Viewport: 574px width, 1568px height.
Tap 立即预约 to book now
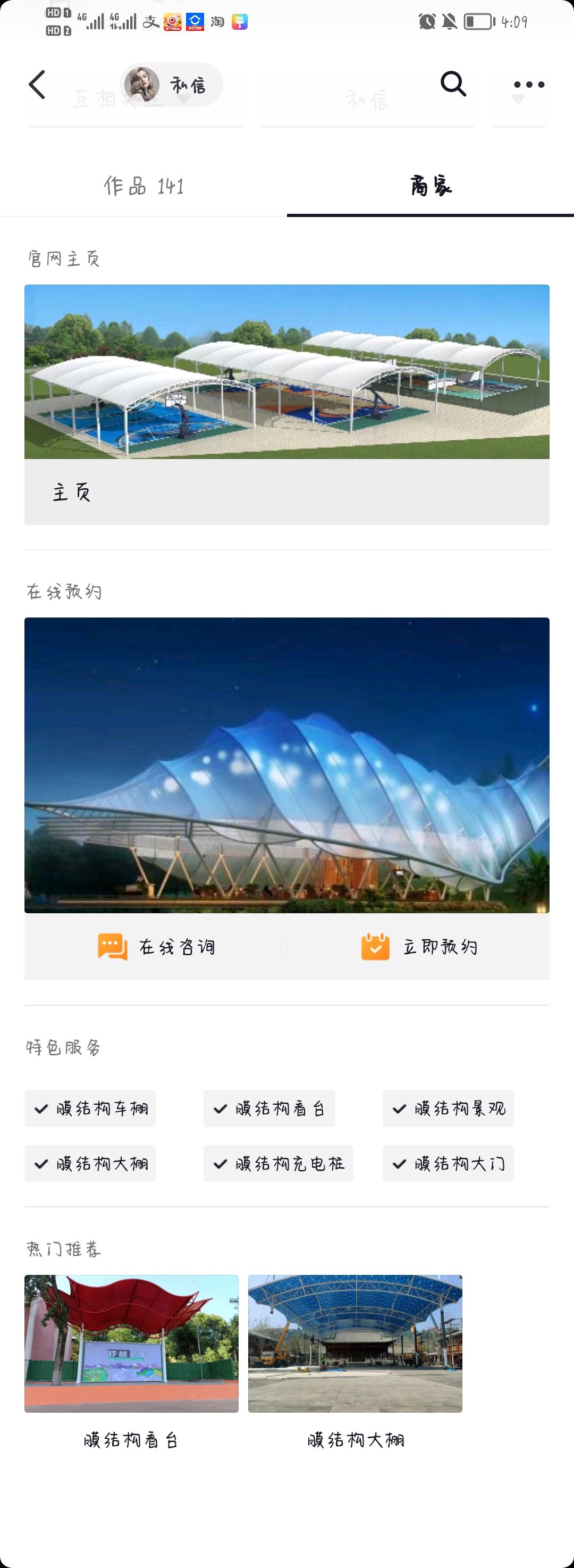click(x=419, y=947)
